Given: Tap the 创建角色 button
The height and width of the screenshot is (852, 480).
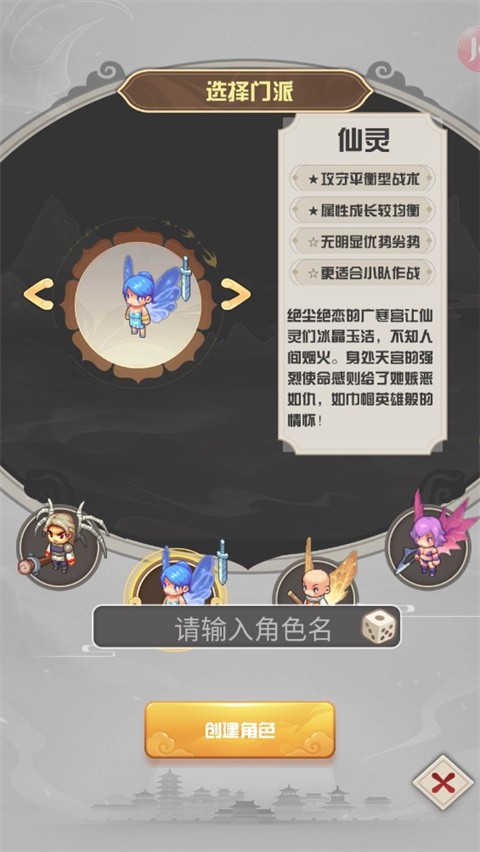Looking at the screenshot, I should 240,730.
